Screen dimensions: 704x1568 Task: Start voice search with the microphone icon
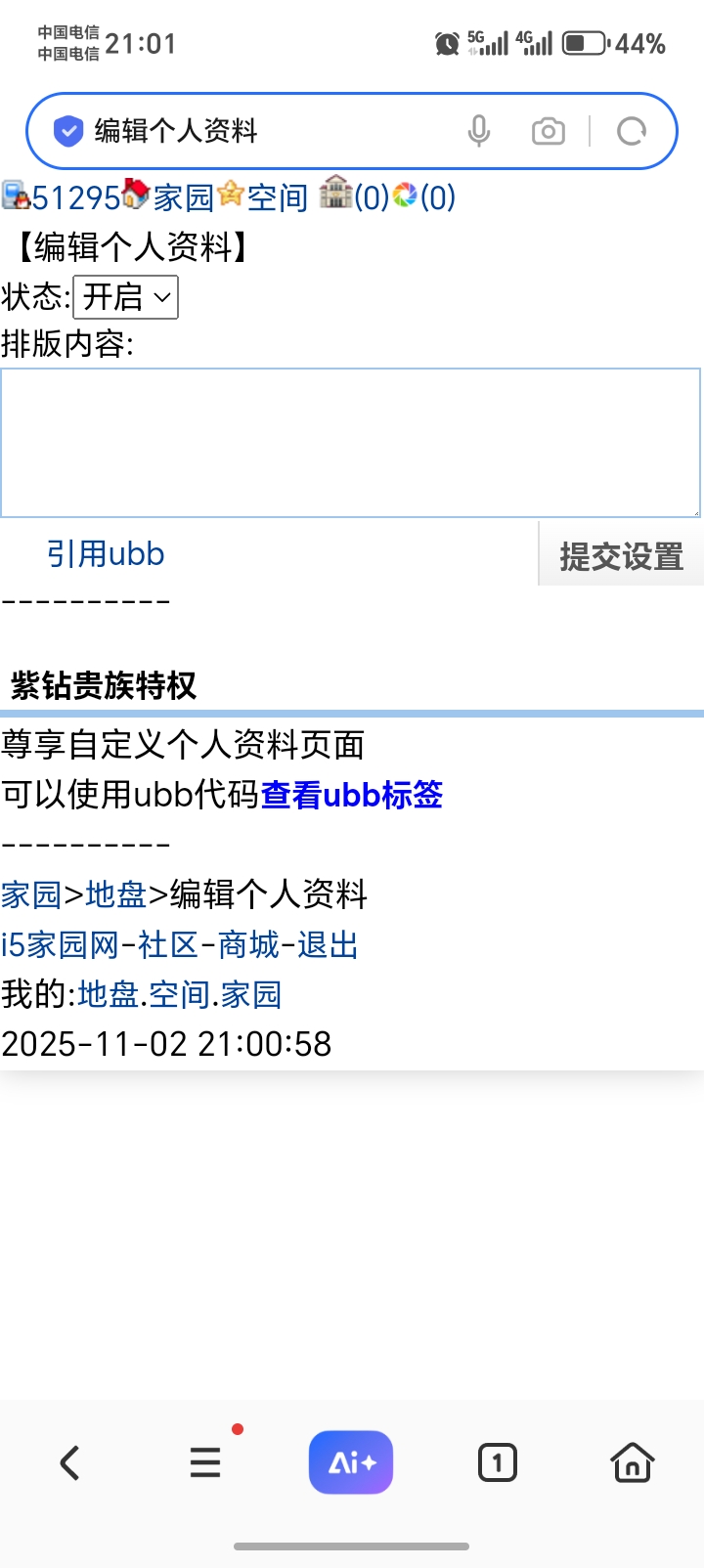[478, 131]
